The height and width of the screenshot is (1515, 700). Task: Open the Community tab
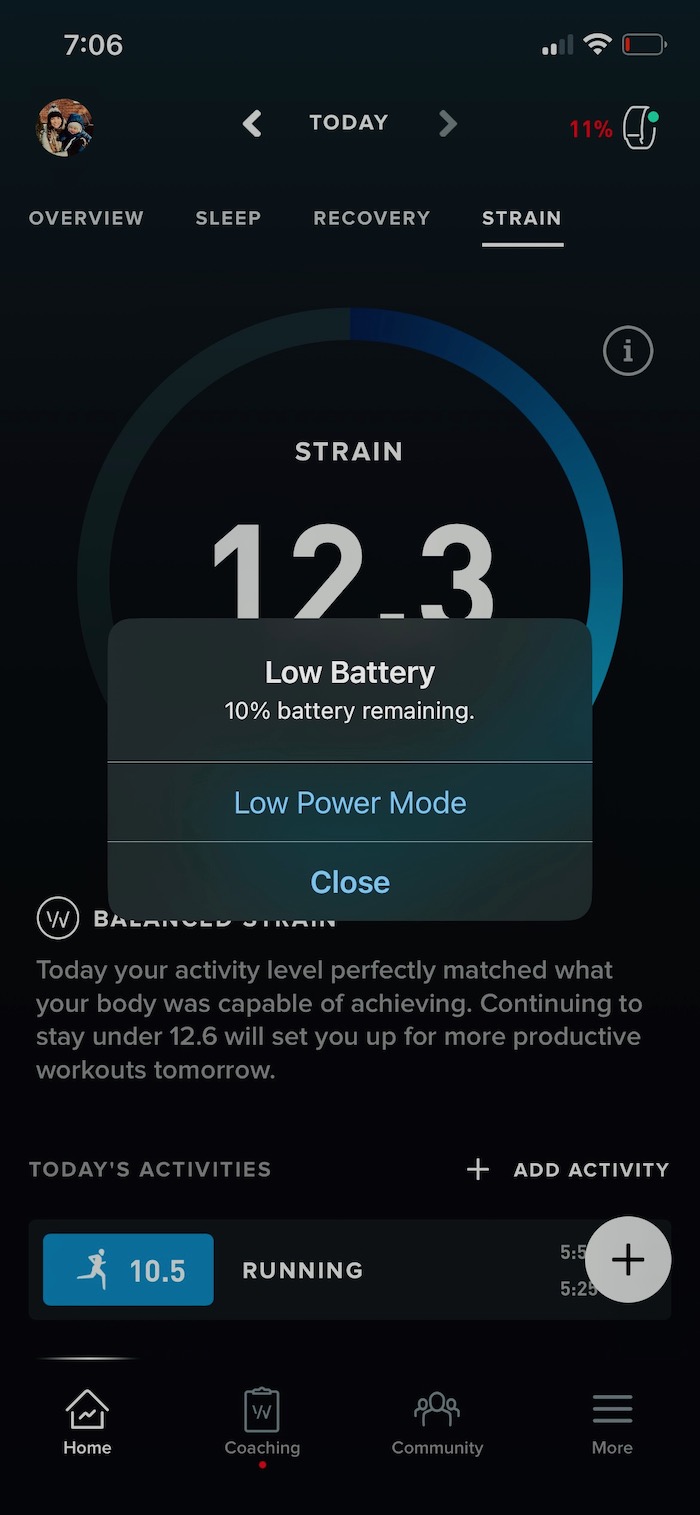point(437,1422)
